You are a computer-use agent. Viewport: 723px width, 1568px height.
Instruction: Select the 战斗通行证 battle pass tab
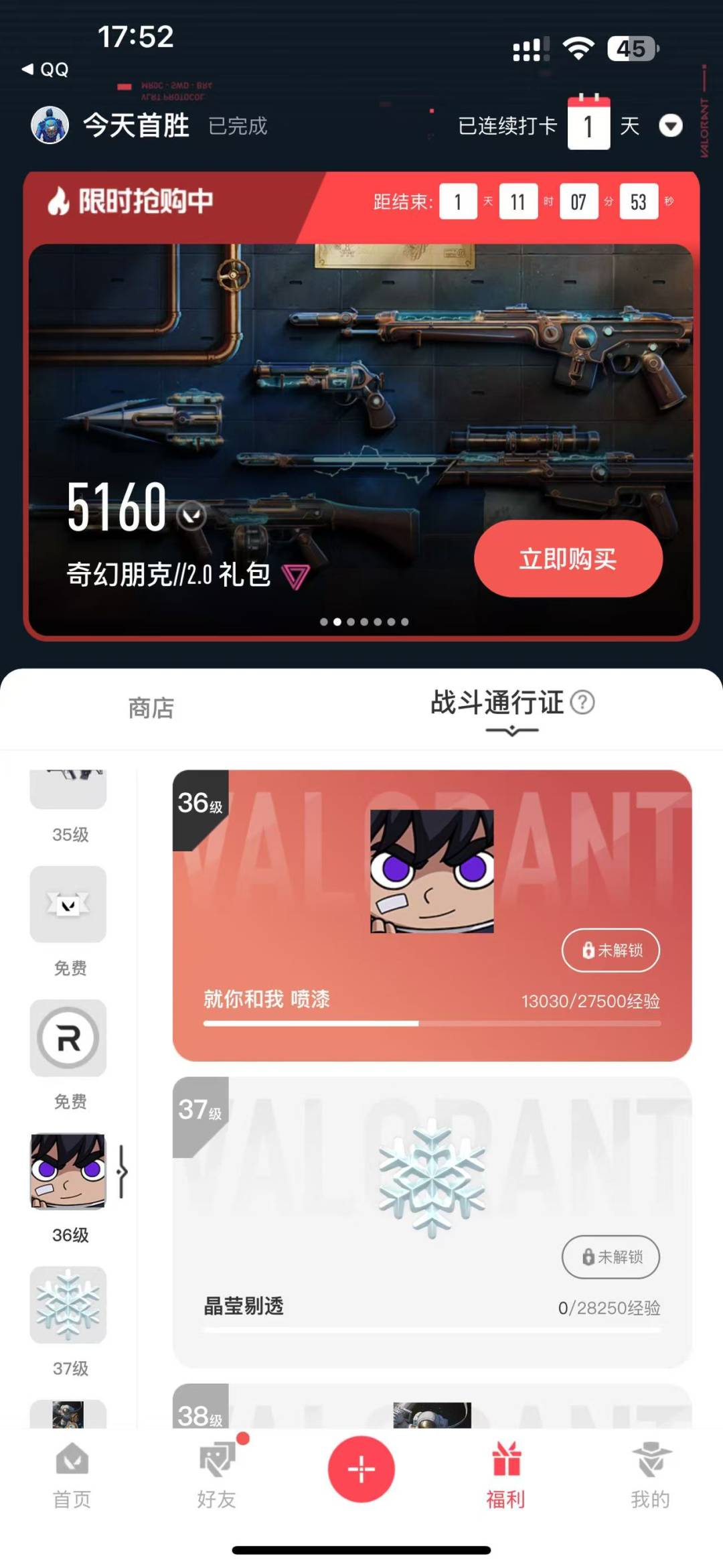point(497,703)
